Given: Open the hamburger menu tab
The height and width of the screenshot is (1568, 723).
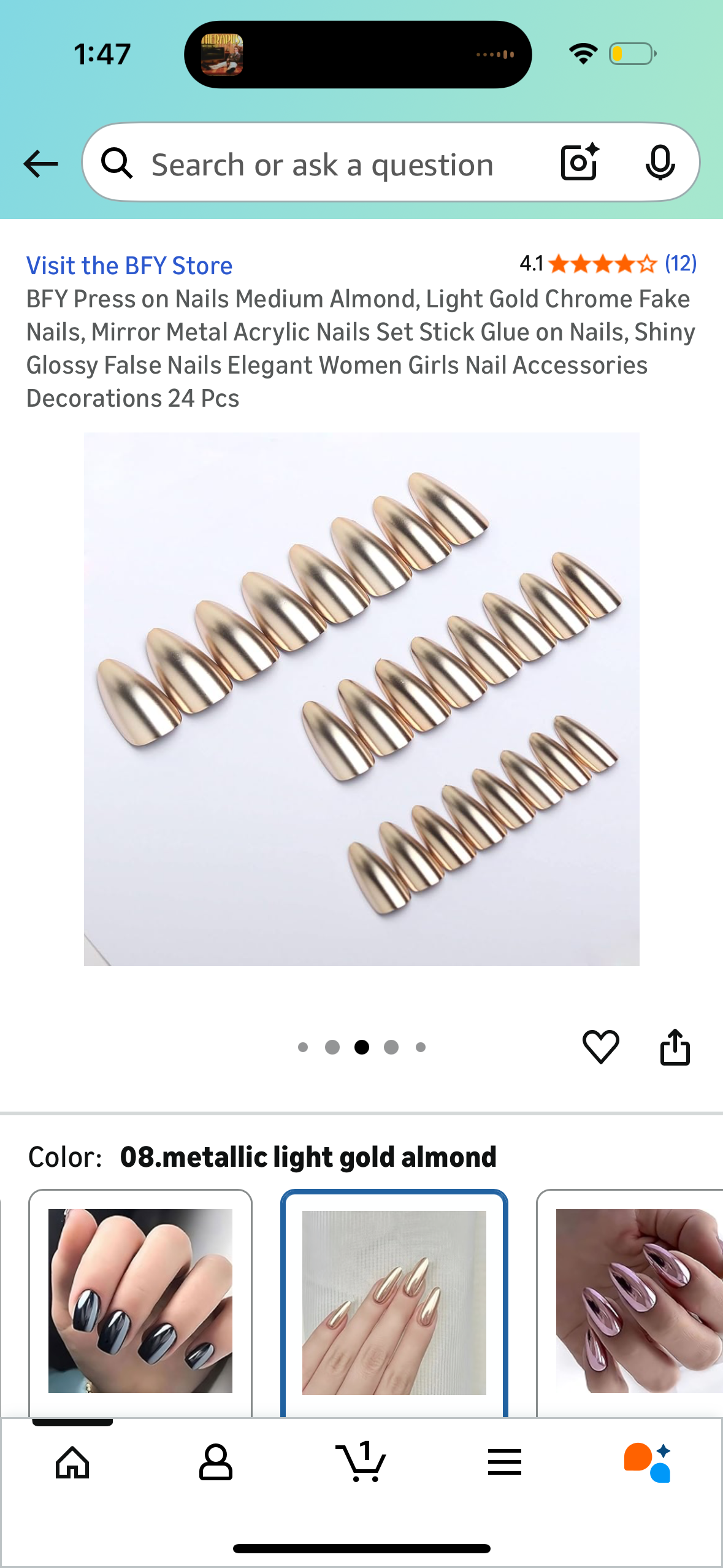Looking at the screenshot, I should click(x=505, y=1462).
